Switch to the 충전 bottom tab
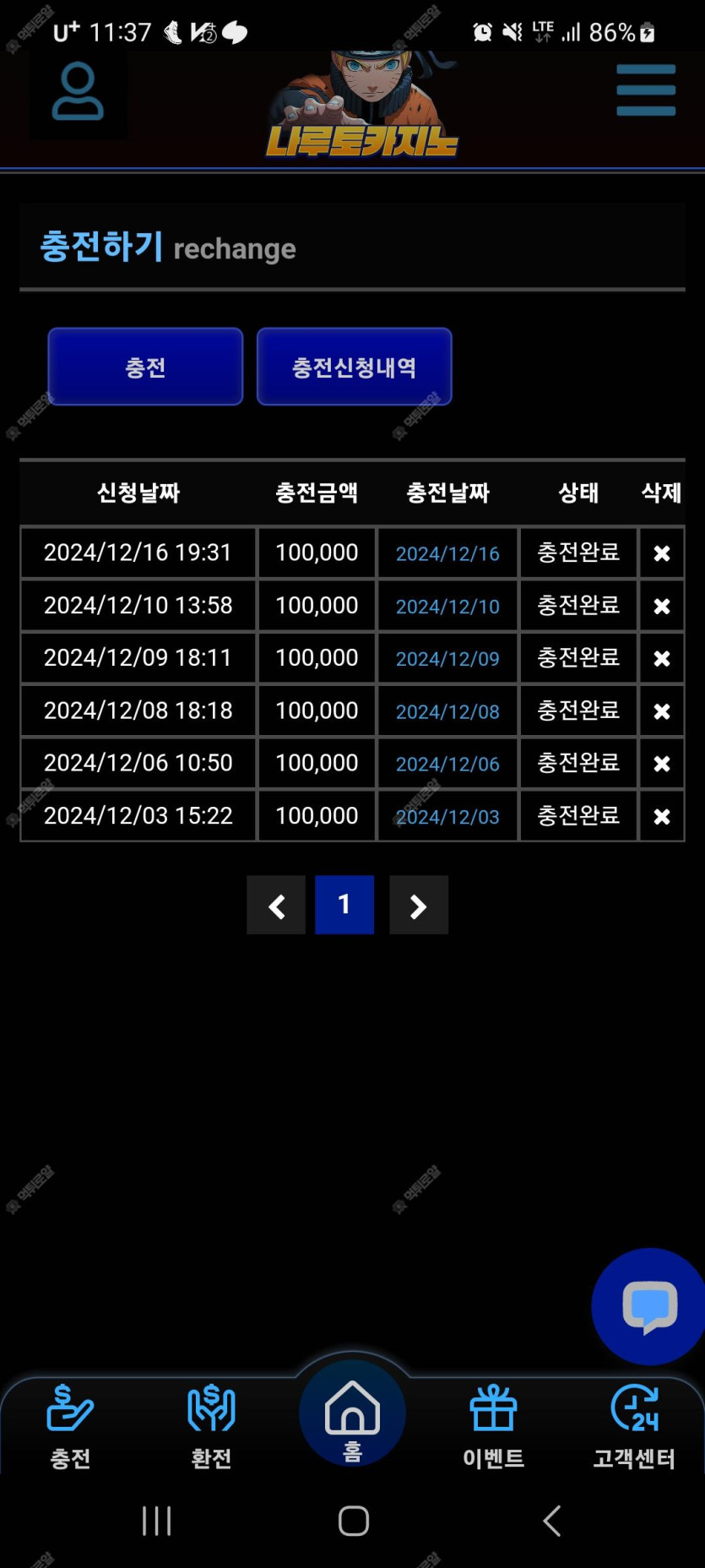The width and height of the screenshot is (705, 1568). [70, 1426]
